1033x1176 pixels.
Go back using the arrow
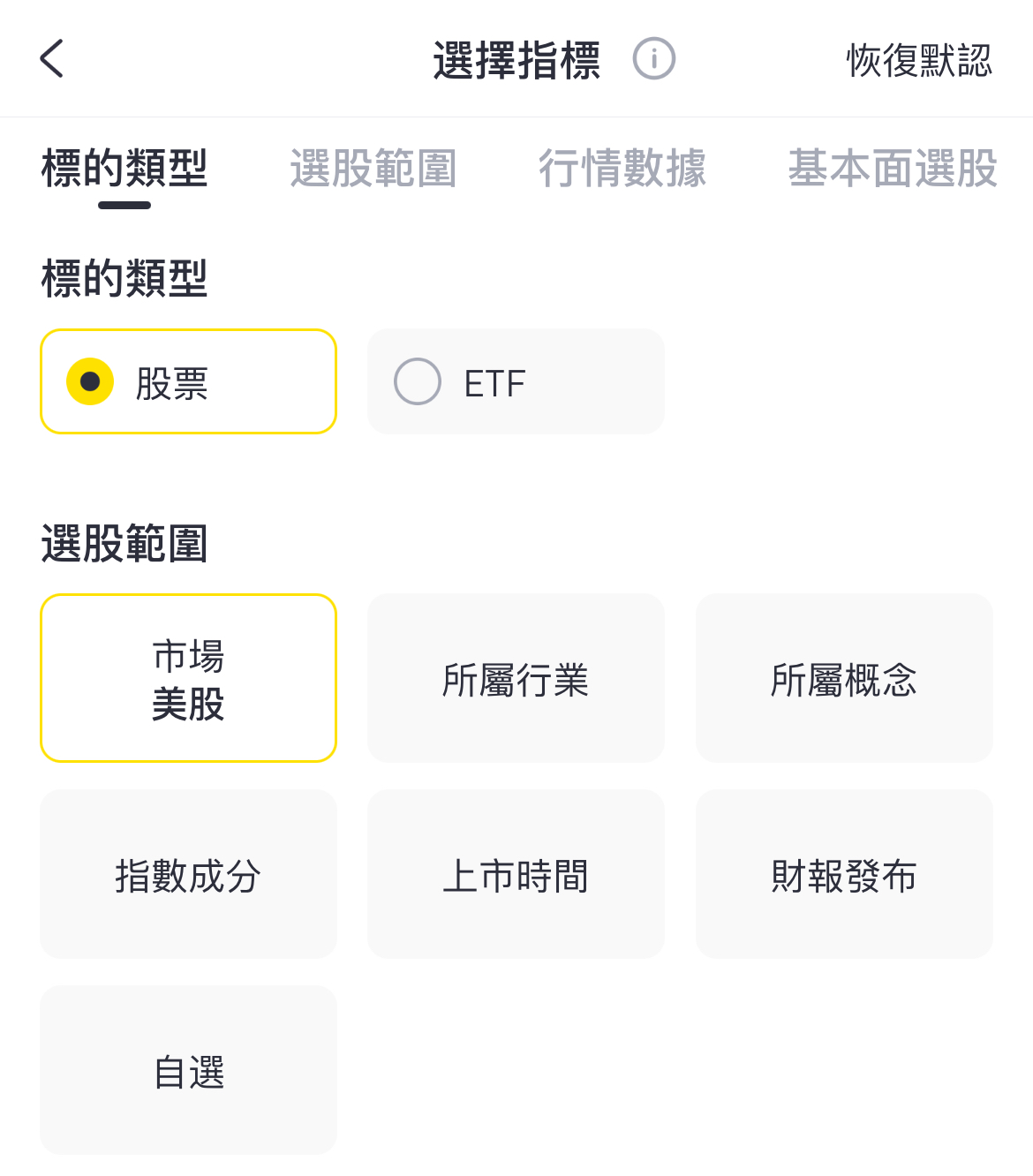52,59
